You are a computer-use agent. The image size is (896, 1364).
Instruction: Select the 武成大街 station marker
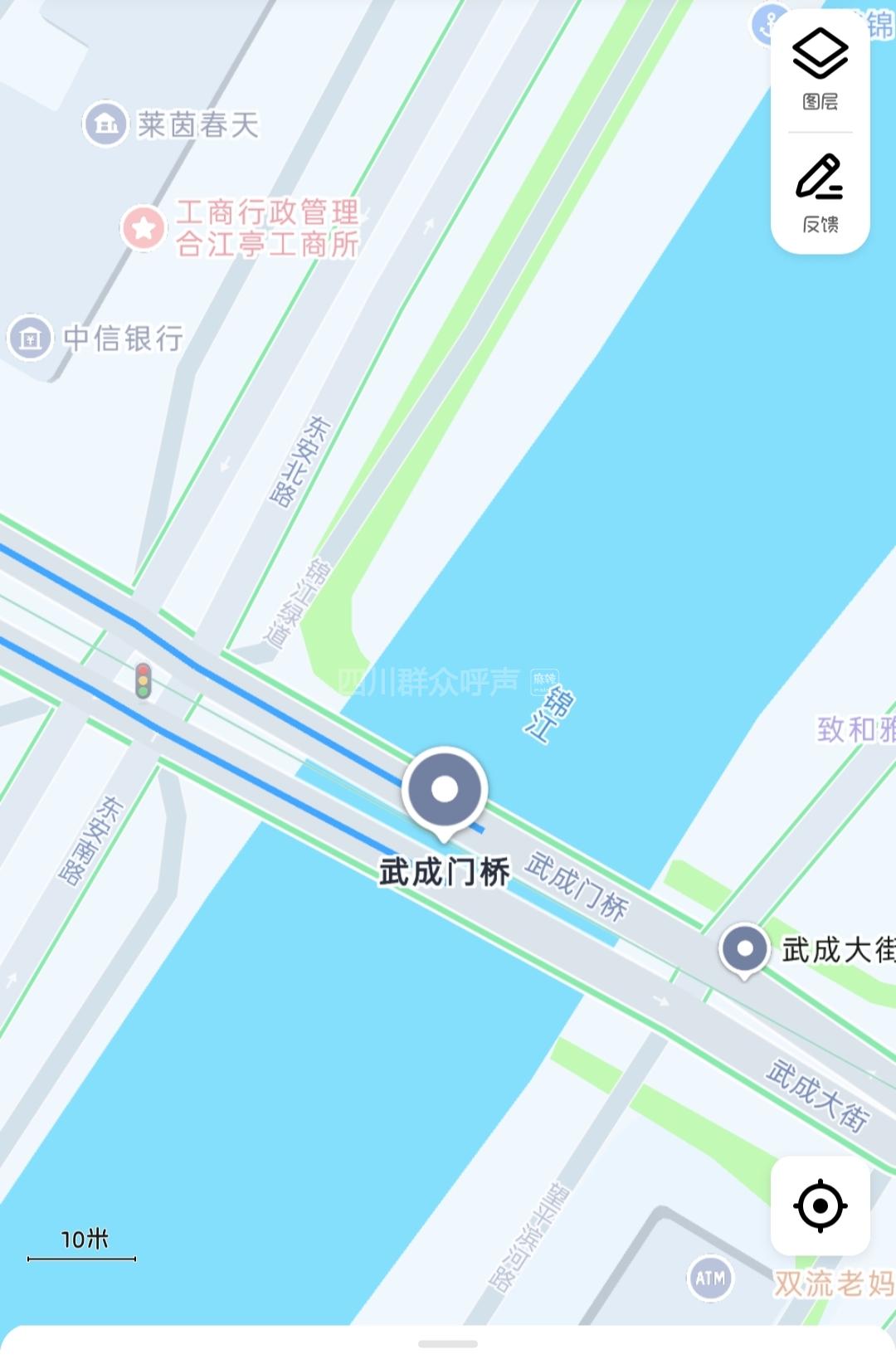click(744, 948)
